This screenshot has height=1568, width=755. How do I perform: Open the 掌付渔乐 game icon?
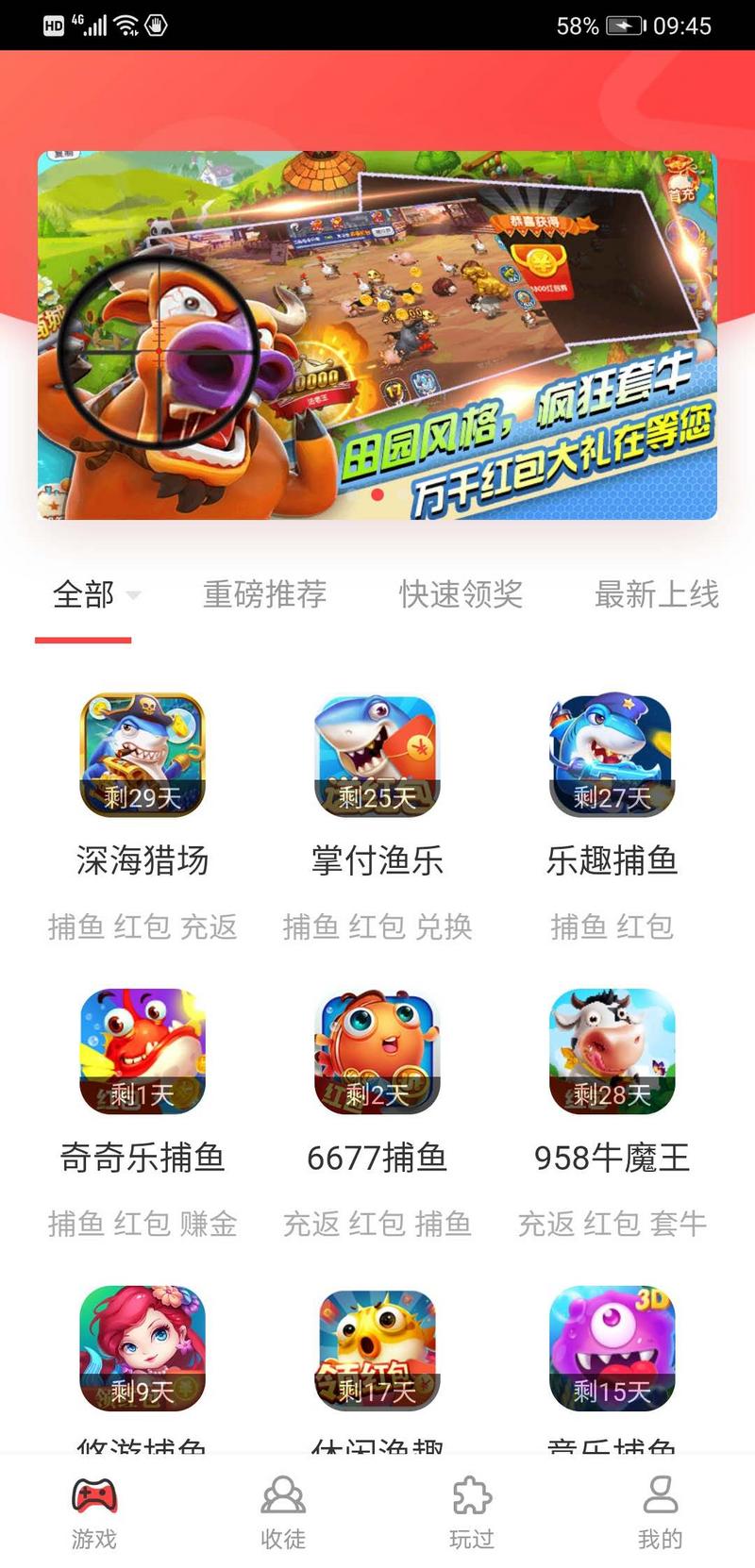(377, 755)
